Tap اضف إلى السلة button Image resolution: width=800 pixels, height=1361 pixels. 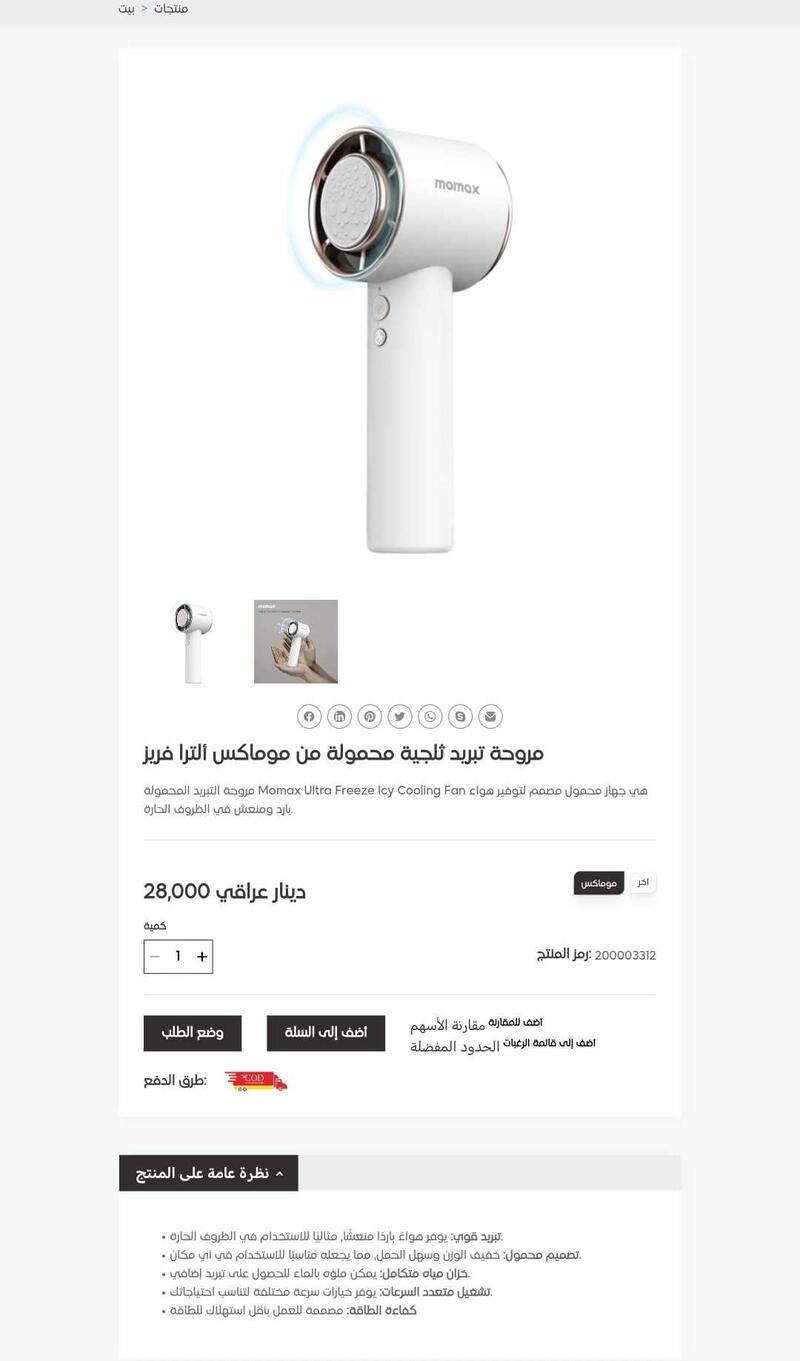click(x=326, y=1033)
